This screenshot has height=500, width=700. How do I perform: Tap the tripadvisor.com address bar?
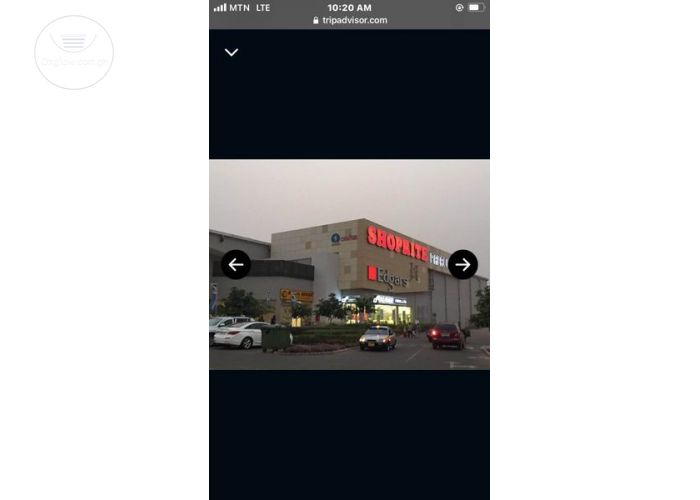[350, 20]
